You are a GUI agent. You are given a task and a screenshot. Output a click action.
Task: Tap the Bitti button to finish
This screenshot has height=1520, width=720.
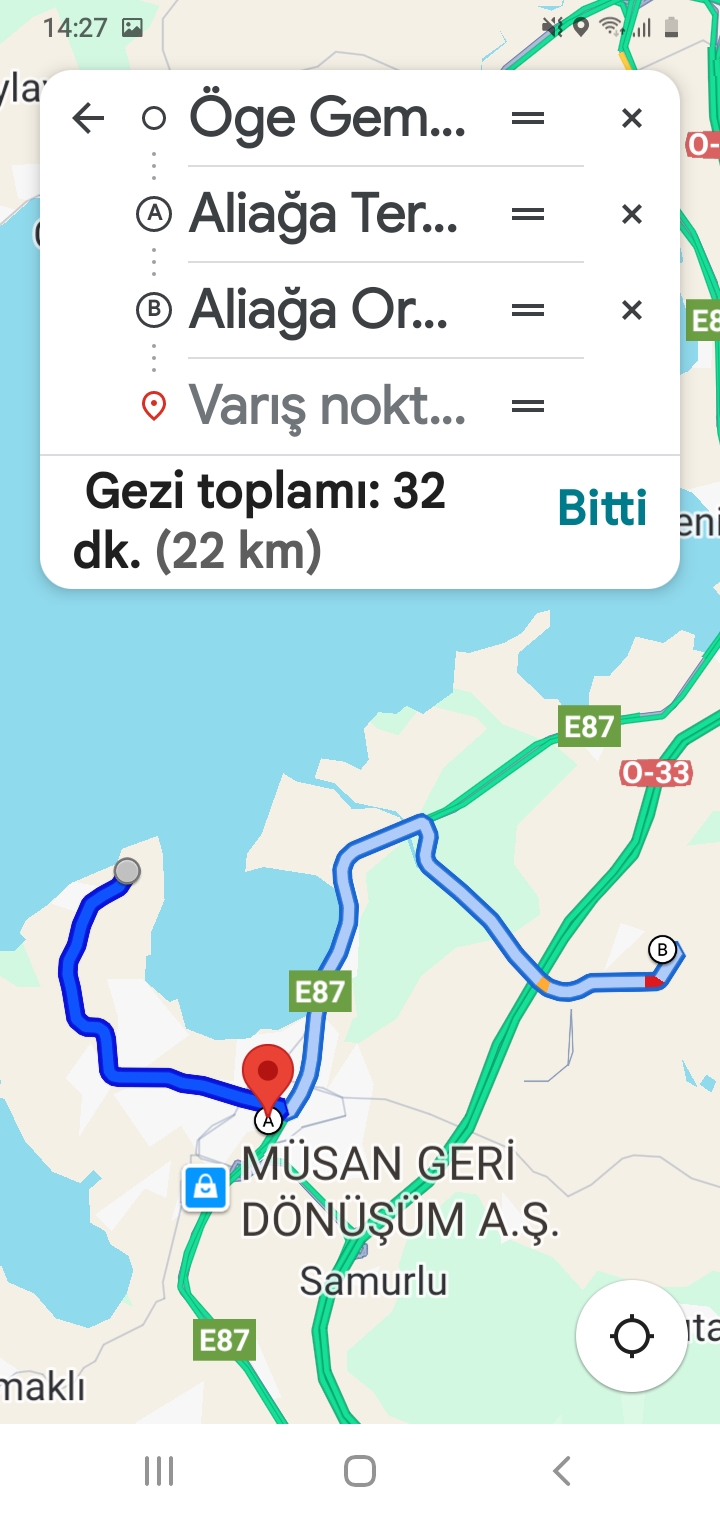click(x=602, y=508)
